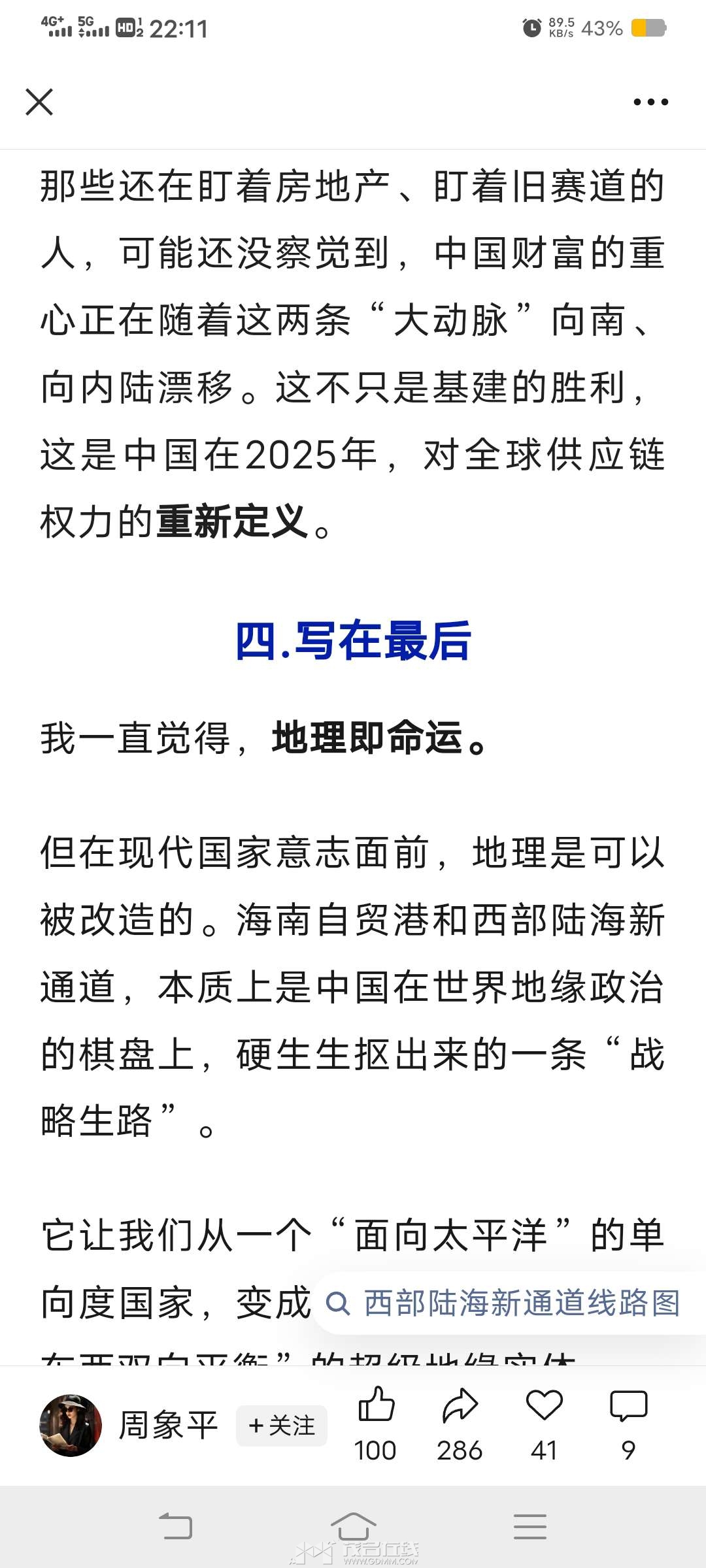Follow 周象平 with the 关注 button

282,1425
